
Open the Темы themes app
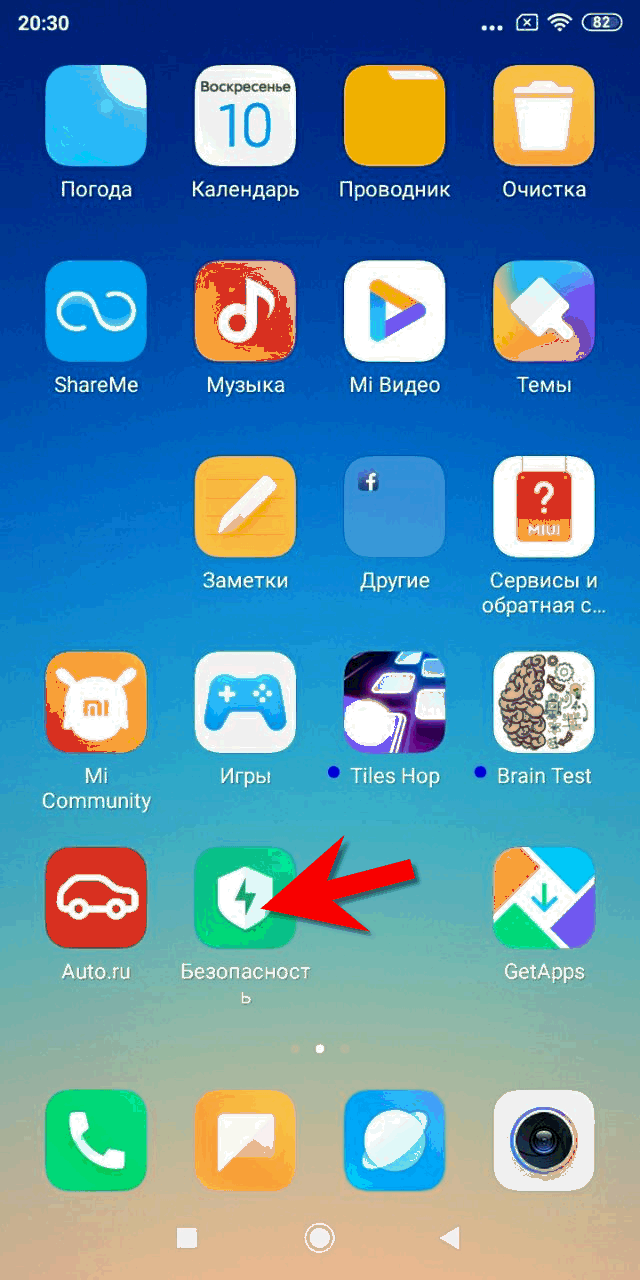(x=544, y=311)
